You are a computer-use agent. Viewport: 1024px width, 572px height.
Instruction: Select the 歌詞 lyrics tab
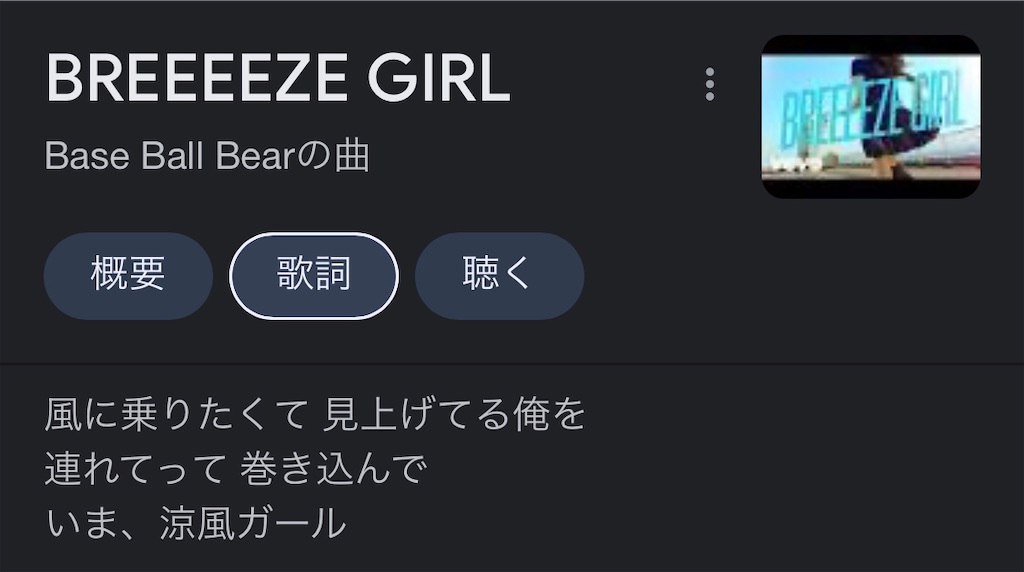click(x=314, y=275)
